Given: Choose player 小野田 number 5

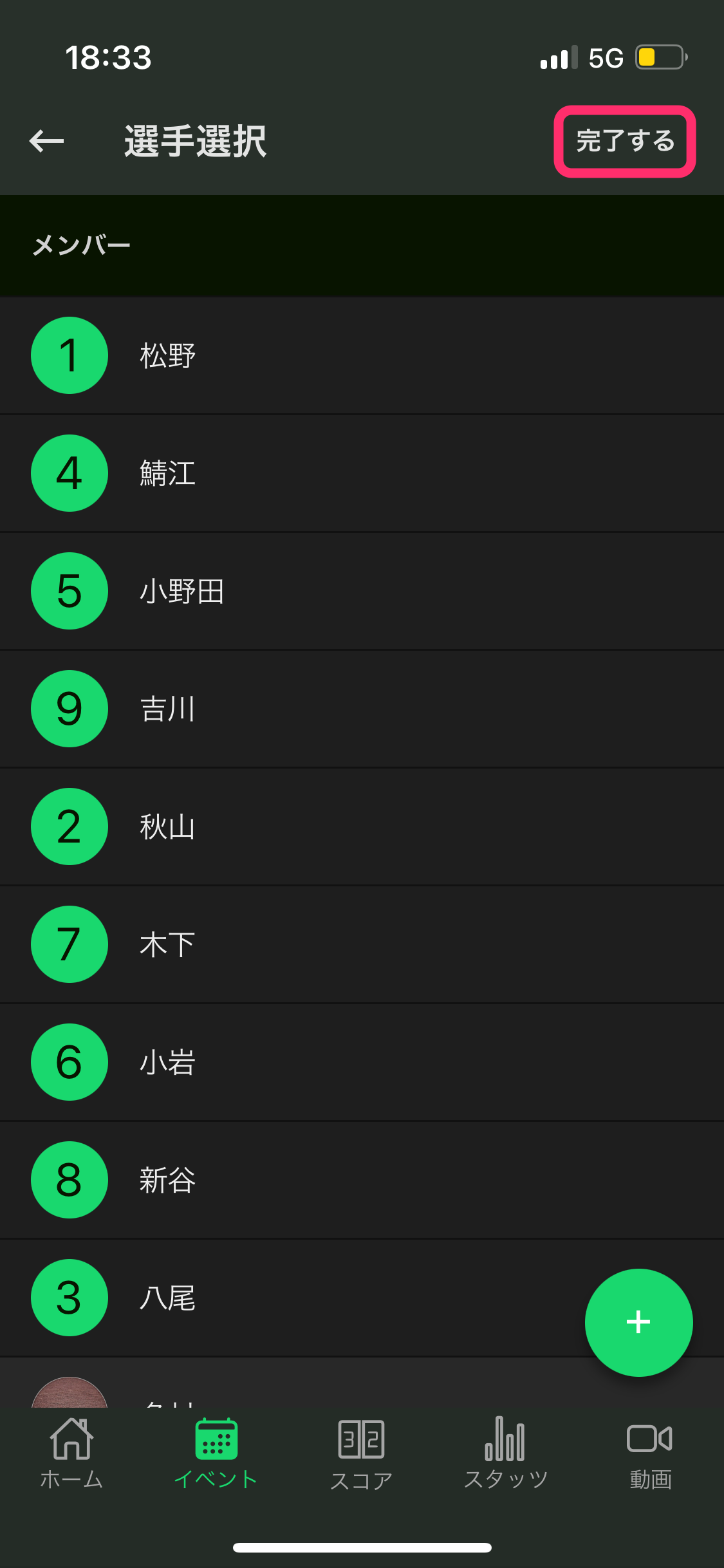Looking at the screenshot, I should coord(362,591).
